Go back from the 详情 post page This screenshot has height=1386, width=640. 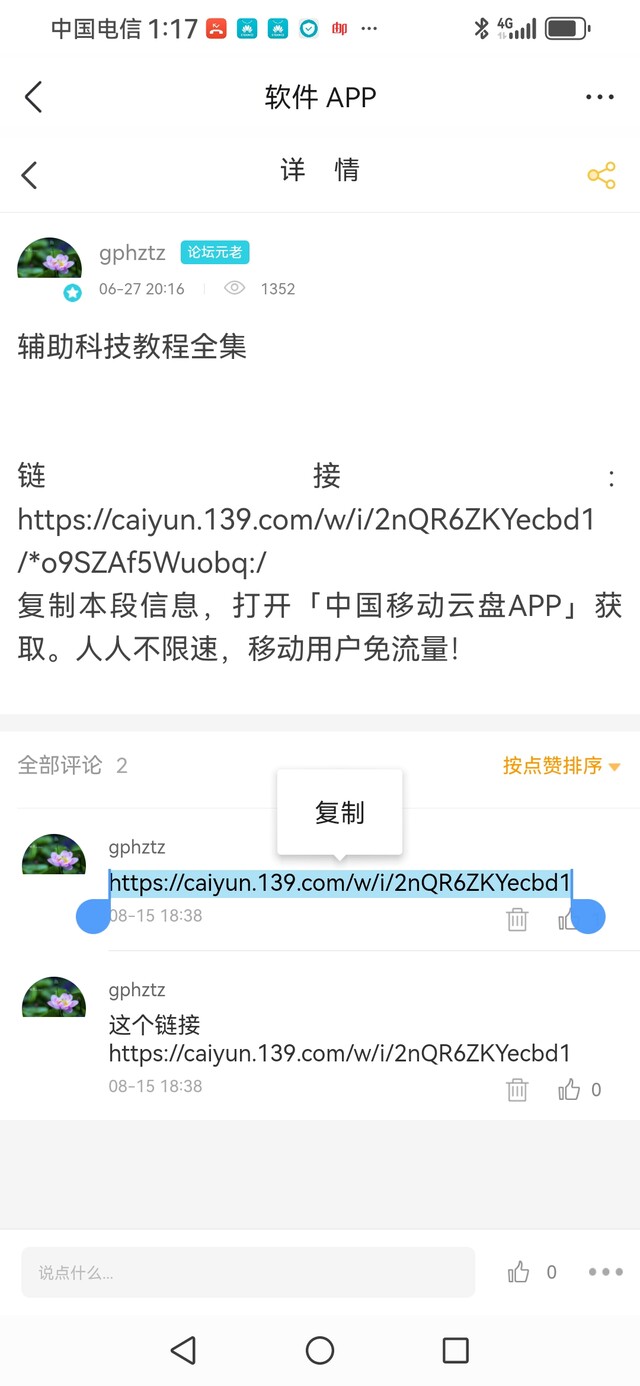pos(30,175)
